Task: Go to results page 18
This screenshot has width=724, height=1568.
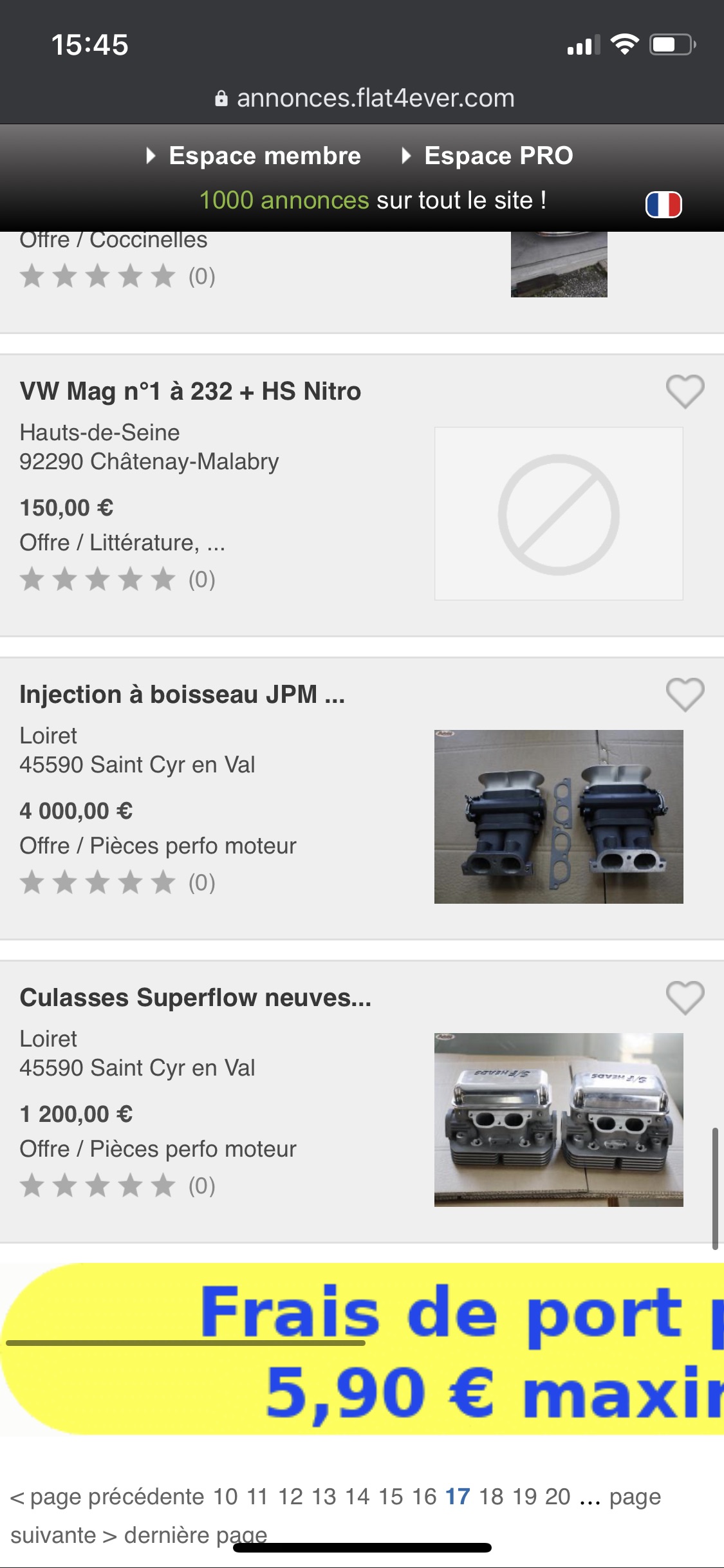Action: 491,1497
